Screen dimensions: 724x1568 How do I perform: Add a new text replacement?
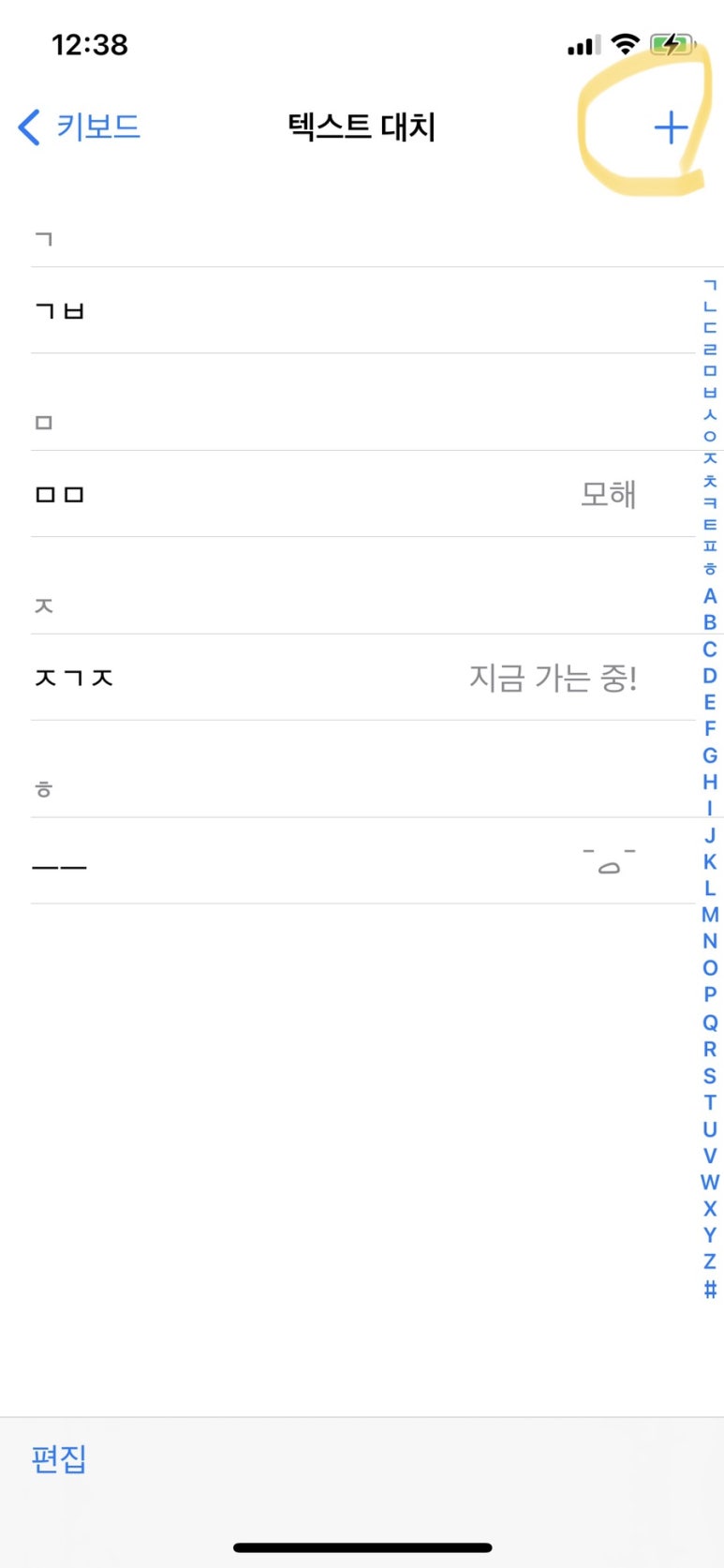[671, 127]
